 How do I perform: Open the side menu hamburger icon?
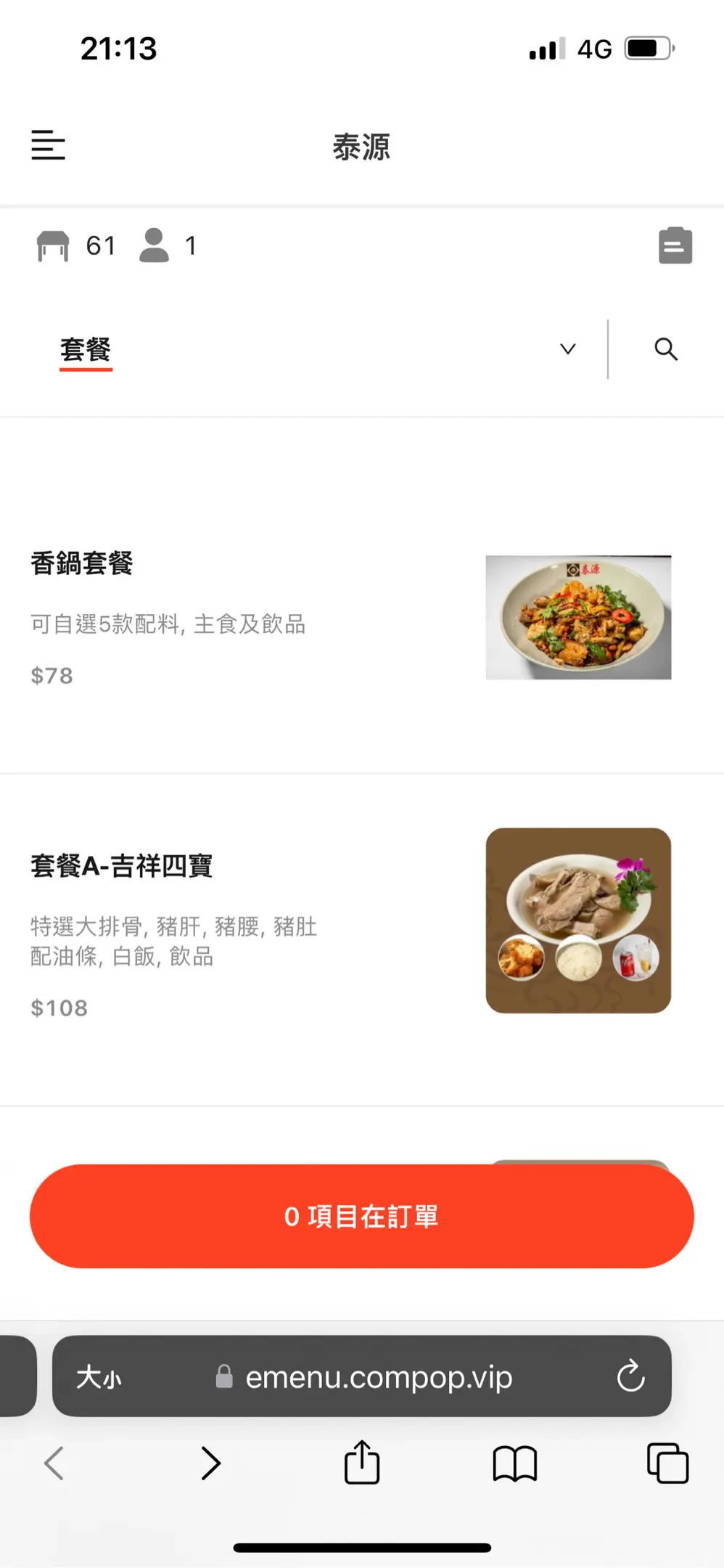click(49, 145)
